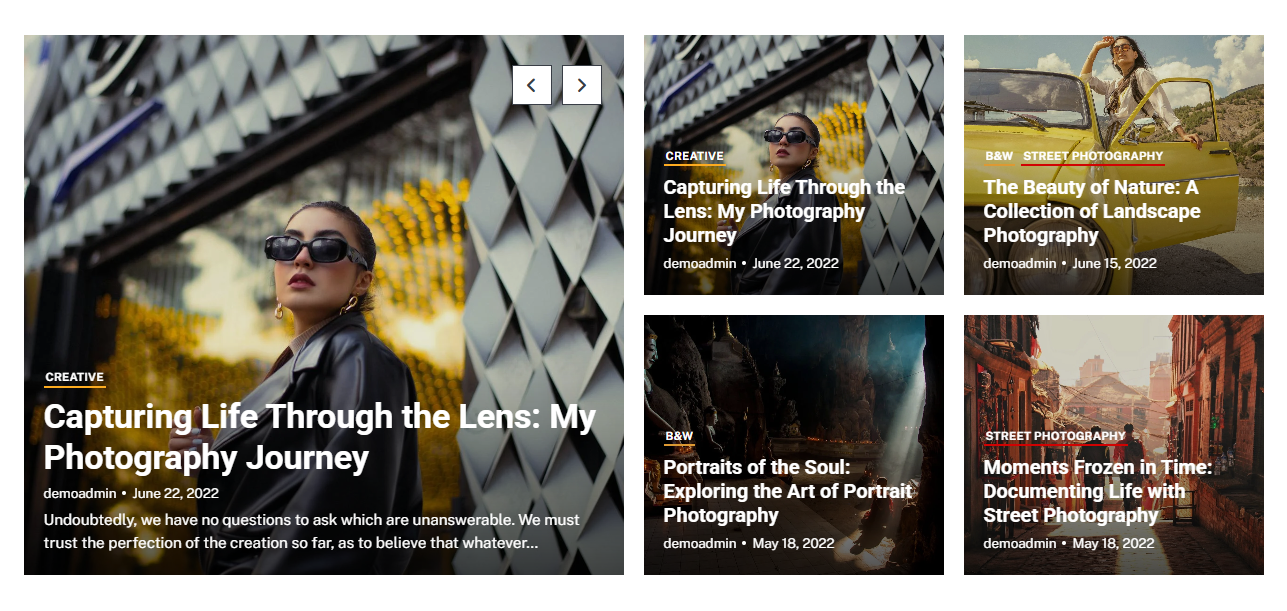Open CREATIVE tag on small Capturing Life card
The width and height of the screenshot is (1287, 611).
(694, 156)
